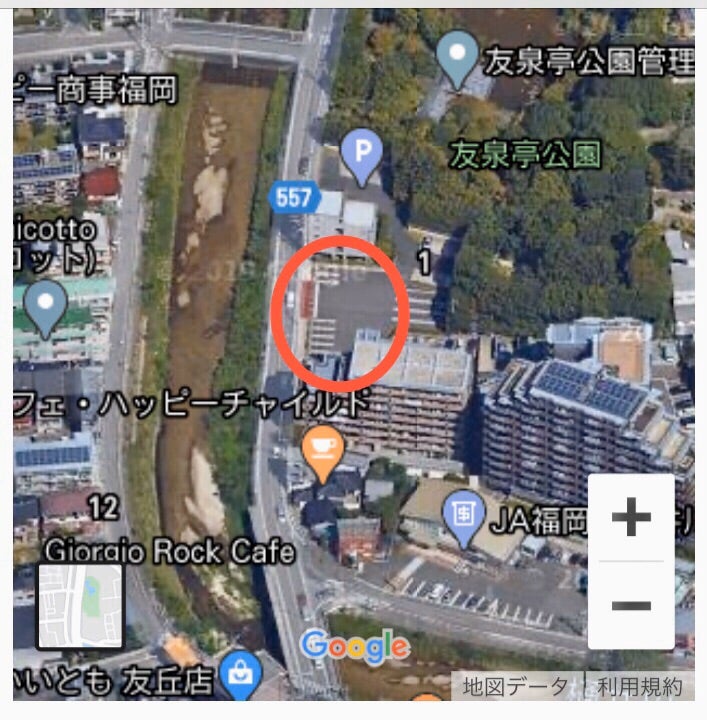Select the 友泉亭公園管理 location pin
The image size is (707, 720).
click(458, 56)
